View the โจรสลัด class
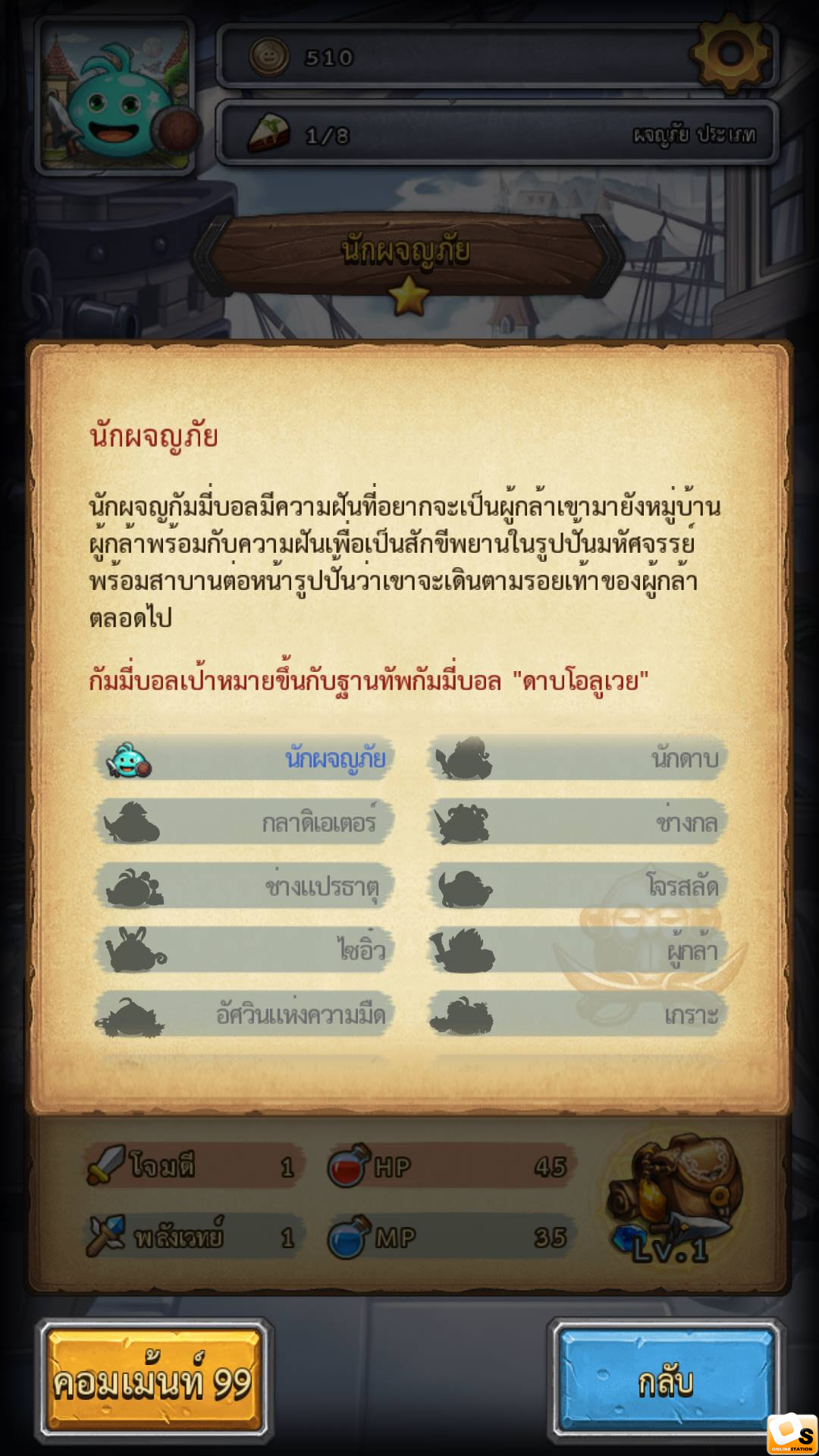 pyautogui.click(x=577, y=886)
